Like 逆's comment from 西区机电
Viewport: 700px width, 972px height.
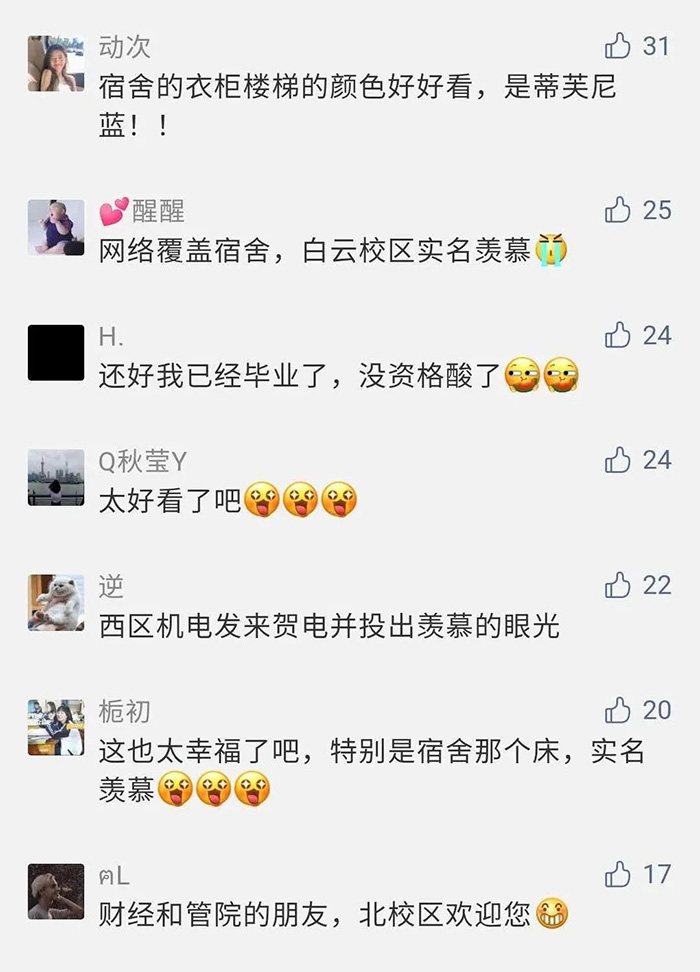point(618,585)
